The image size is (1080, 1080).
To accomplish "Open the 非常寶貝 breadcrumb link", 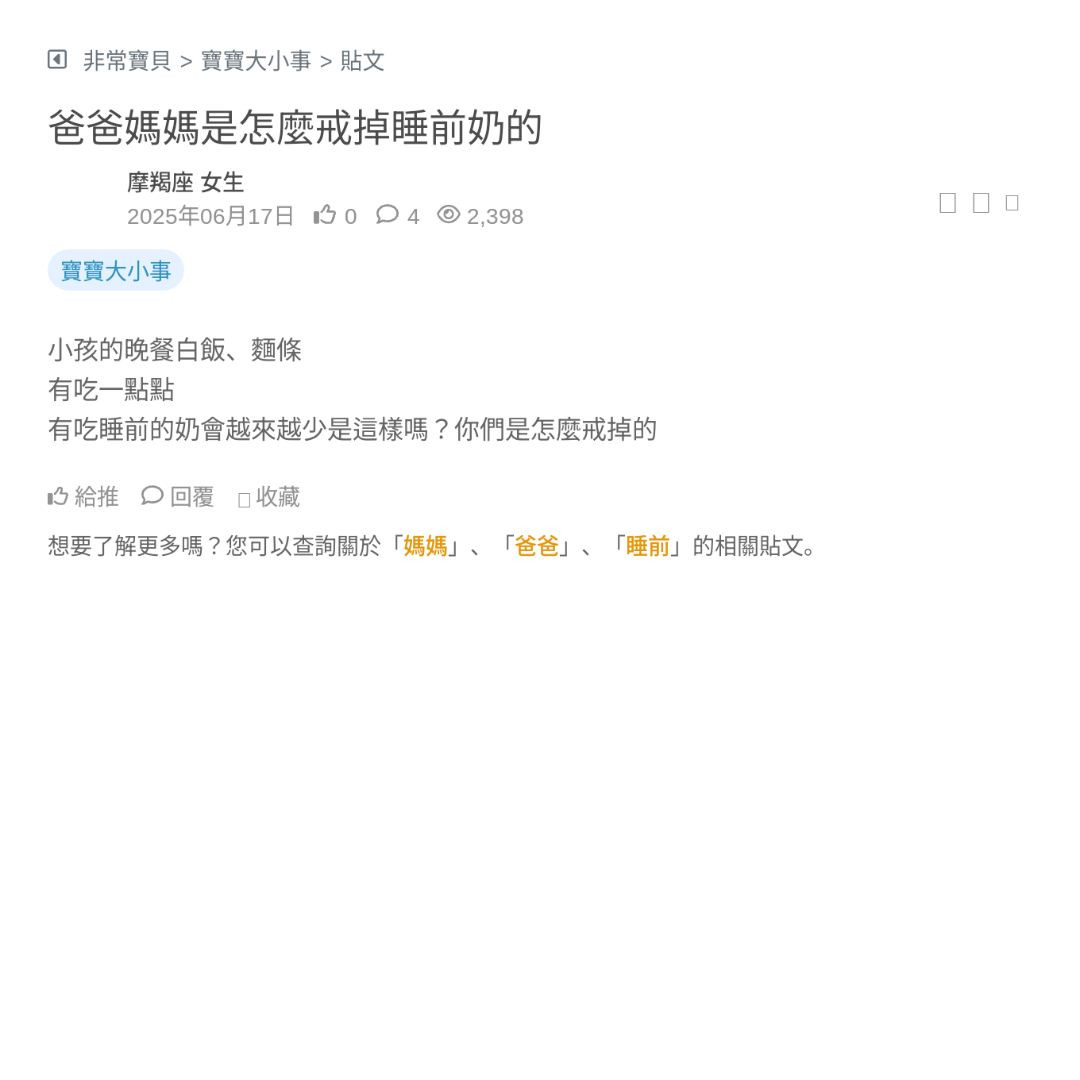I will [x=127, y=61].
